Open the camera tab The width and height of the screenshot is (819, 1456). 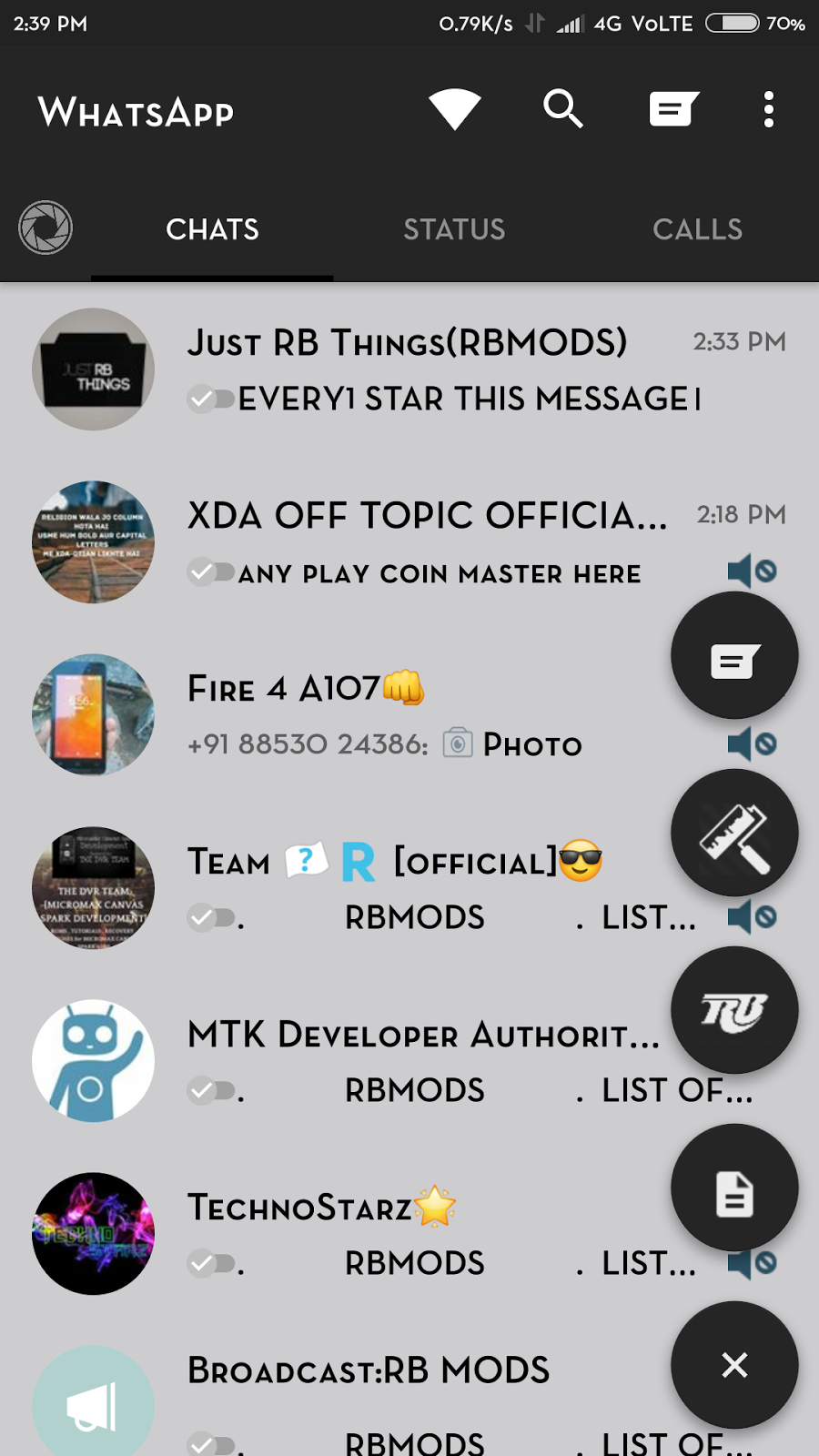(x=45, y=227)
